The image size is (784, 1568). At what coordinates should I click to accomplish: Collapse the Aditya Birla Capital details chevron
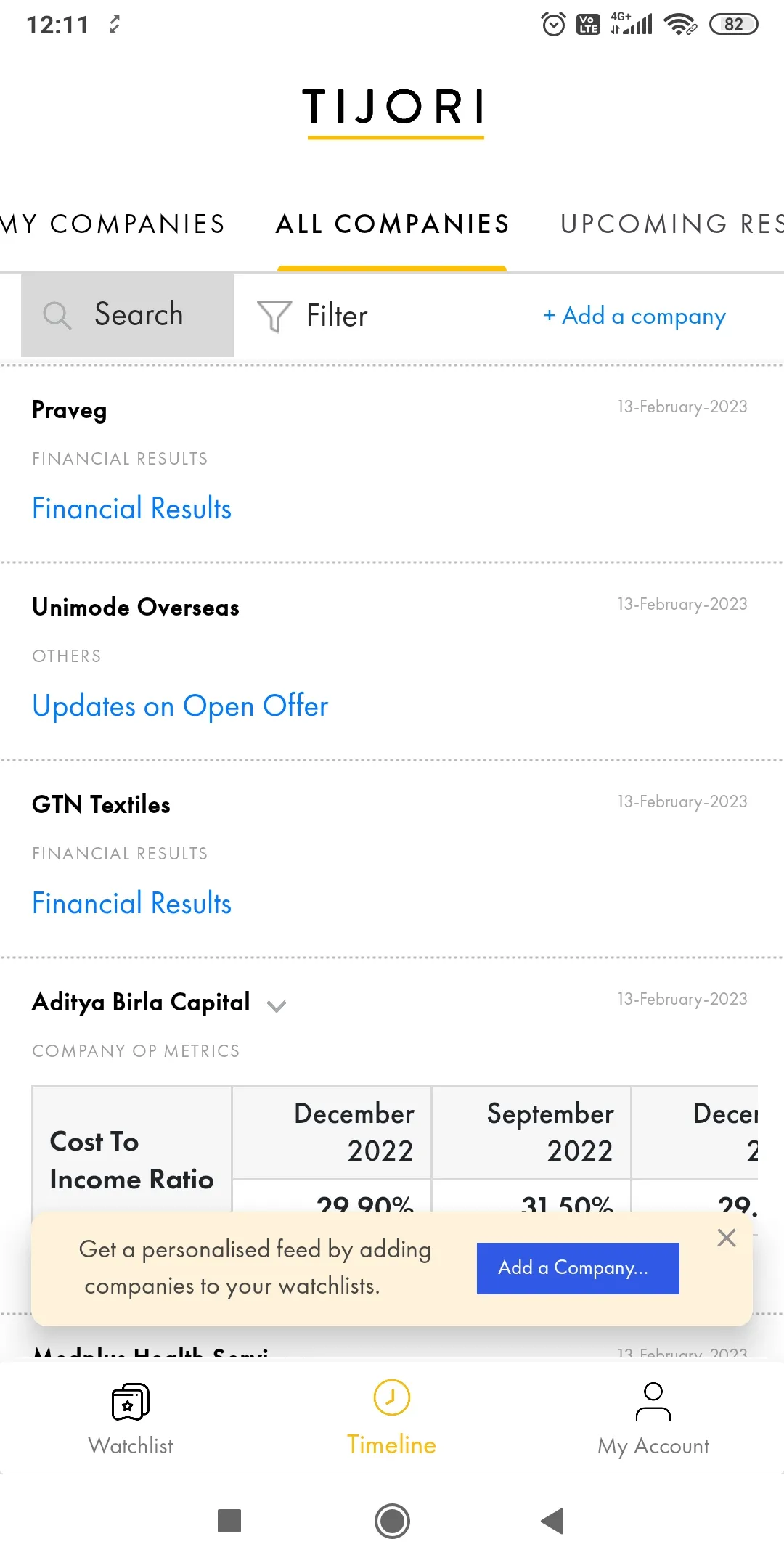[276, 1006]
